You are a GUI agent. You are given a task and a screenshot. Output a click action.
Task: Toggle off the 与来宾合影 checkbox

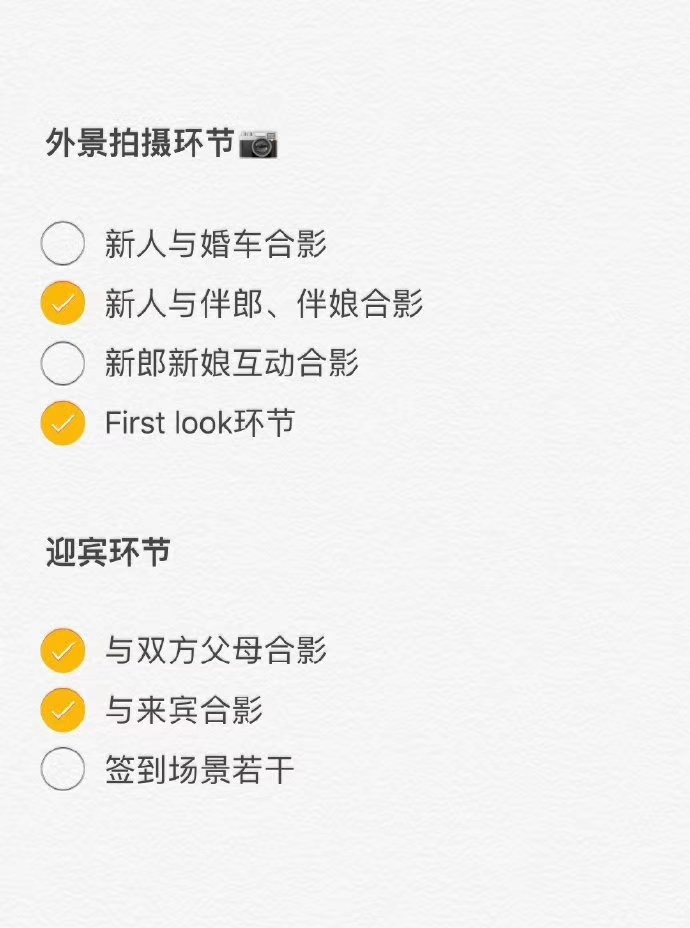63,711
